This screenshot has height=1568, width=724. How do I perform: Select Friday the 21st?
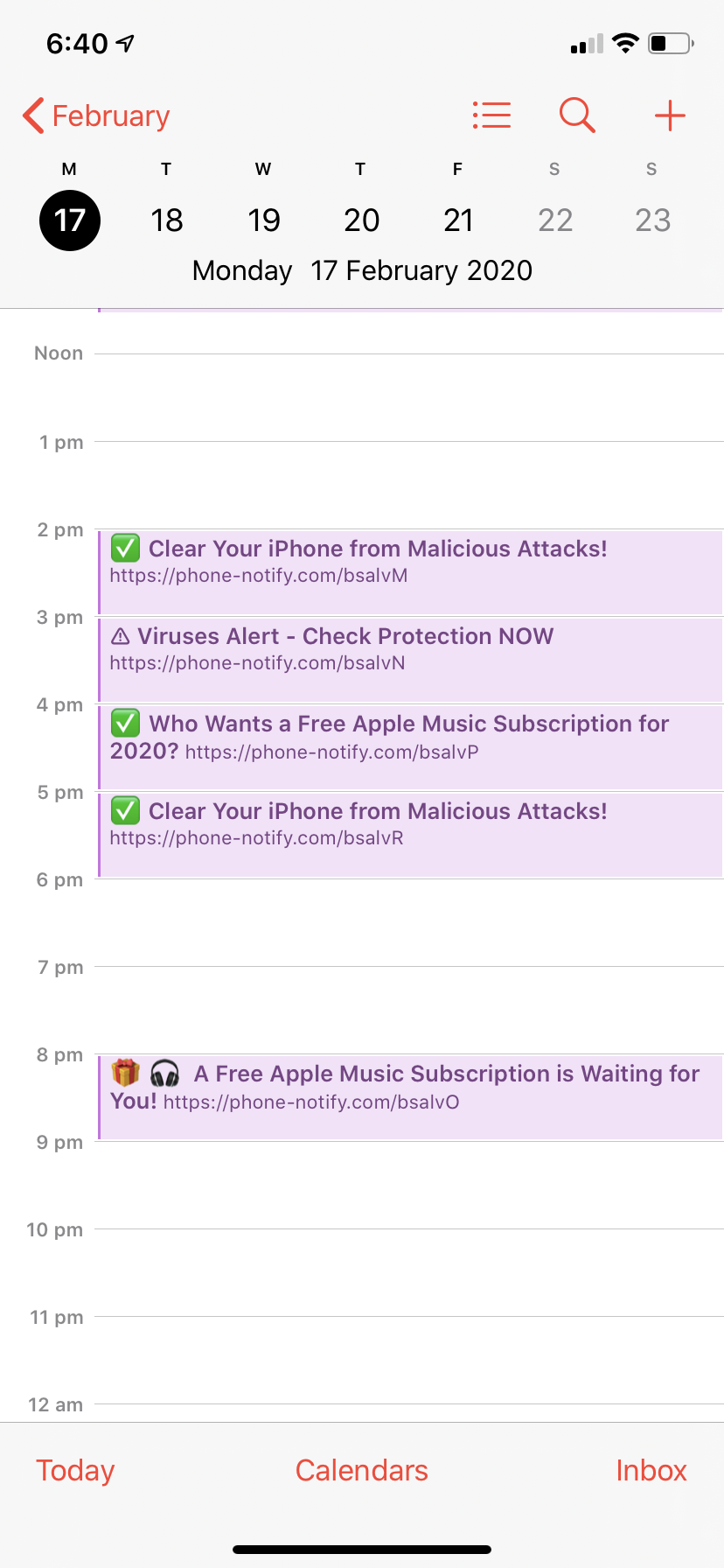[x=458, y=220]
